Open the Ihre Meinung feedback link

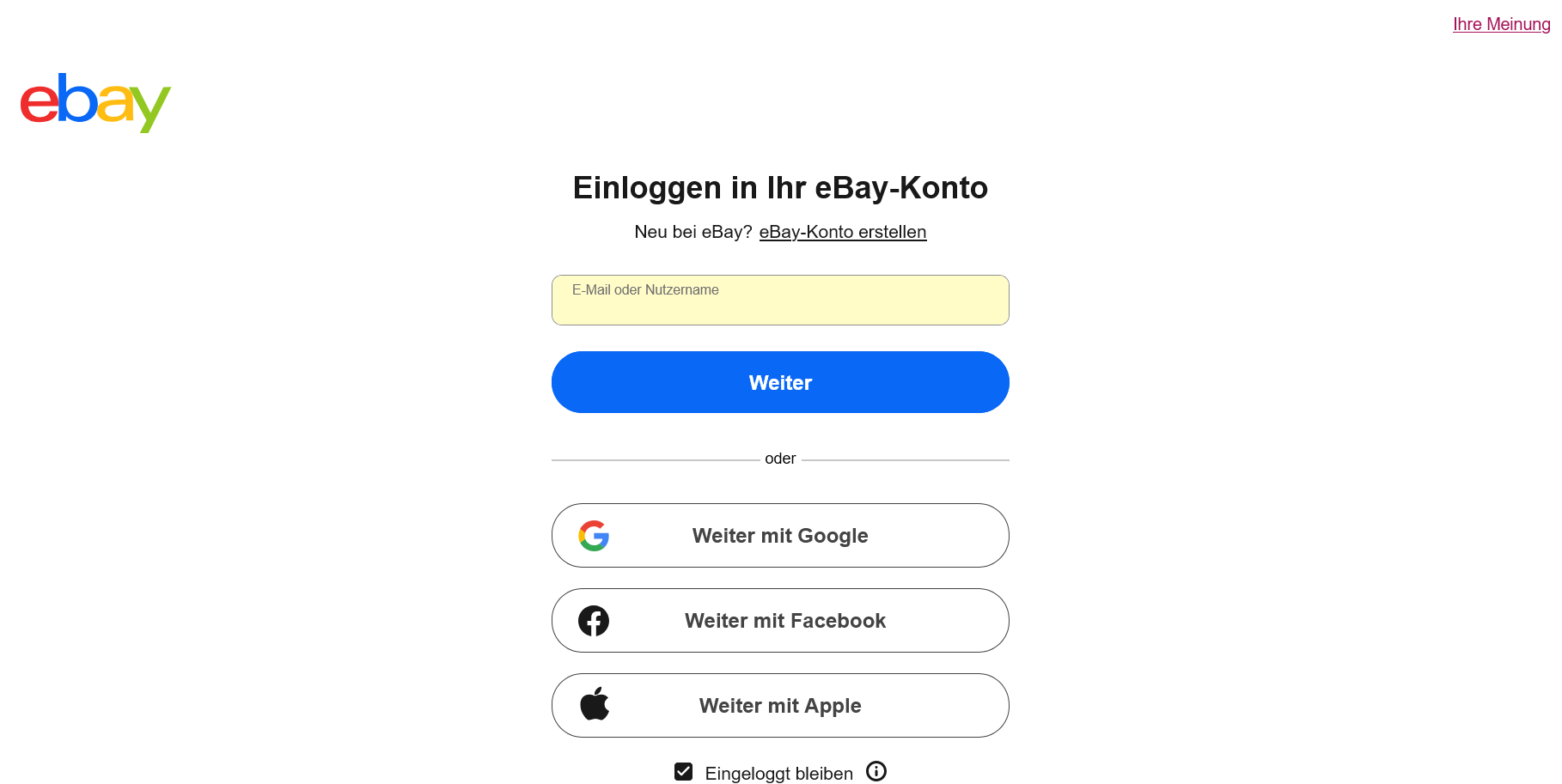click(x=1500, y=24)
